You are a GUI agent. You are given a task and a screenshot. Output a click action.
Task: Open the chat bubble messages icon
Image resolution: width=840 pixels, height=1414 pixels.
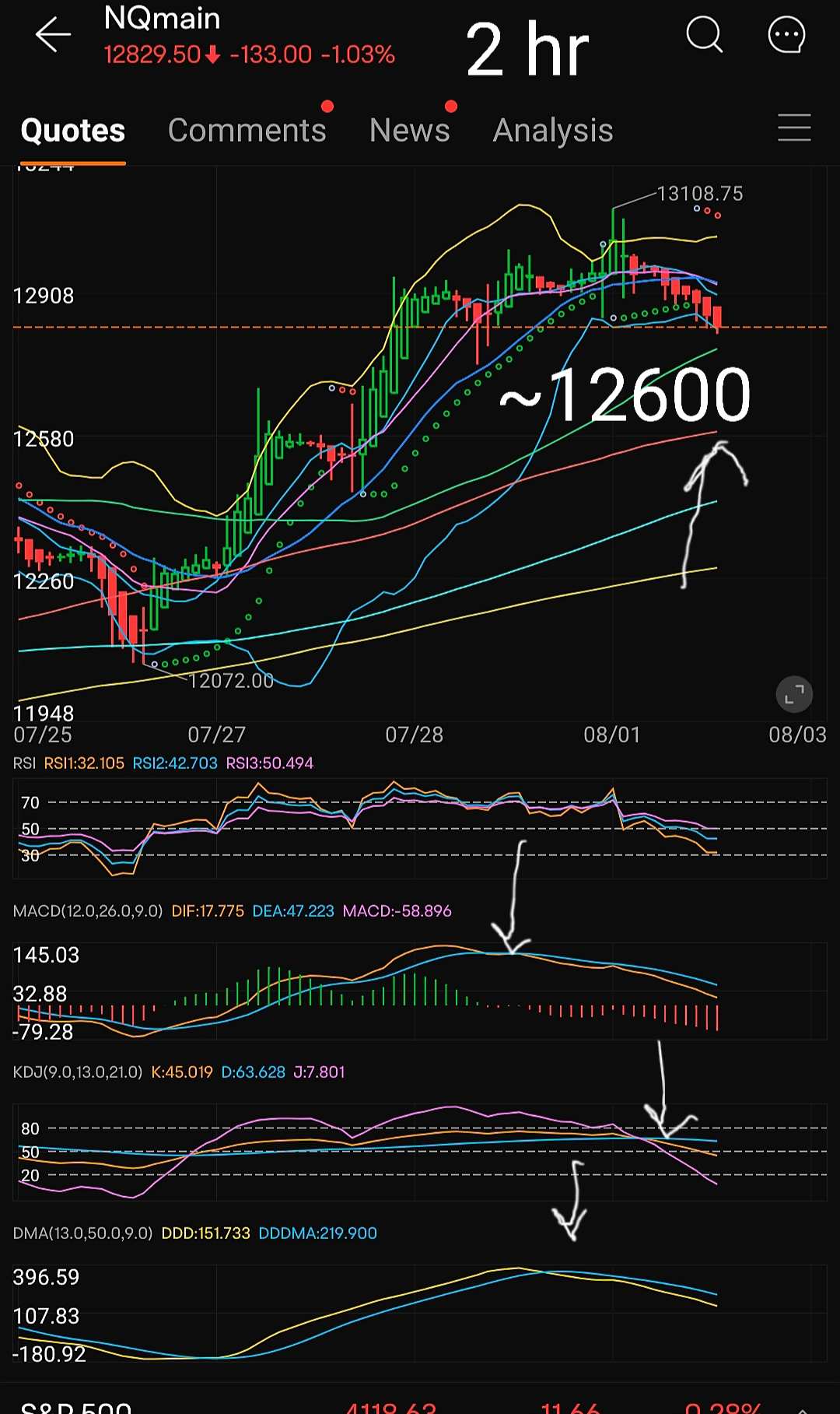[x=786, y=35]
